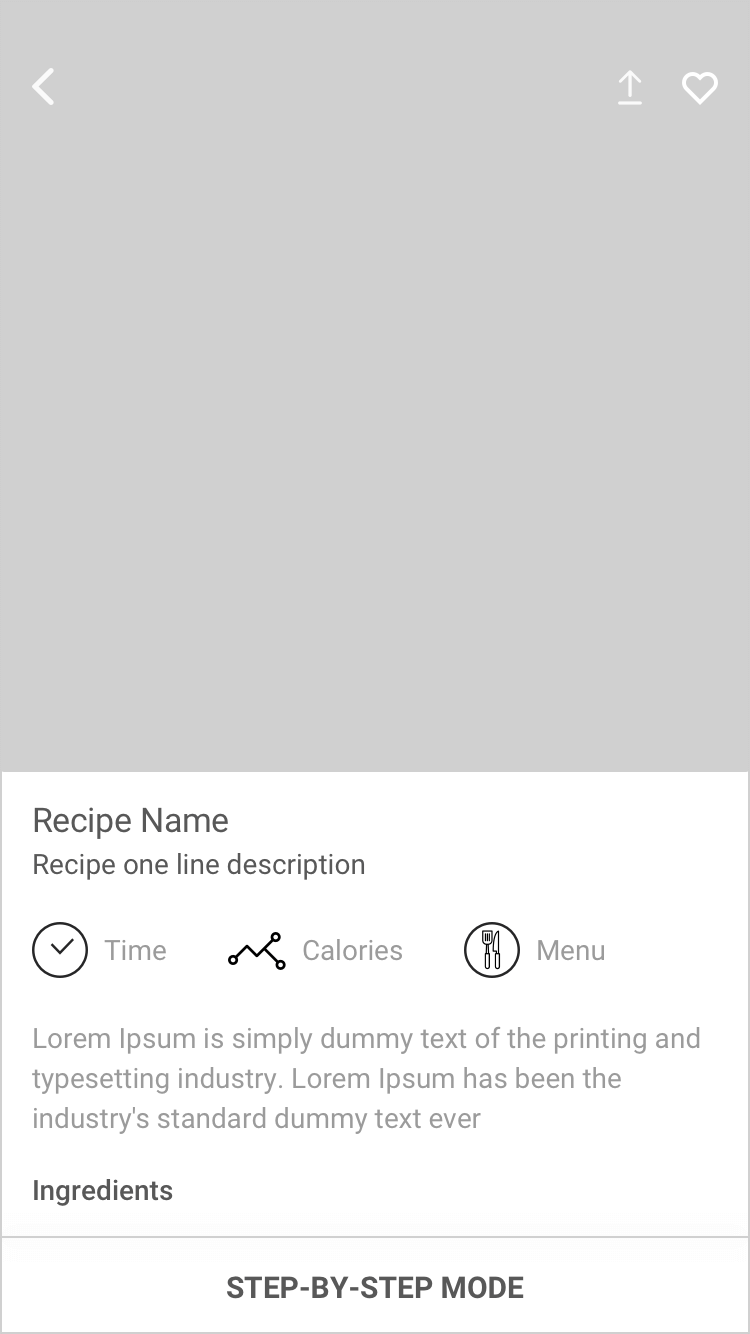
Task: Favorite the recipe with the heart icon
Action: click(x=700, y=88)
